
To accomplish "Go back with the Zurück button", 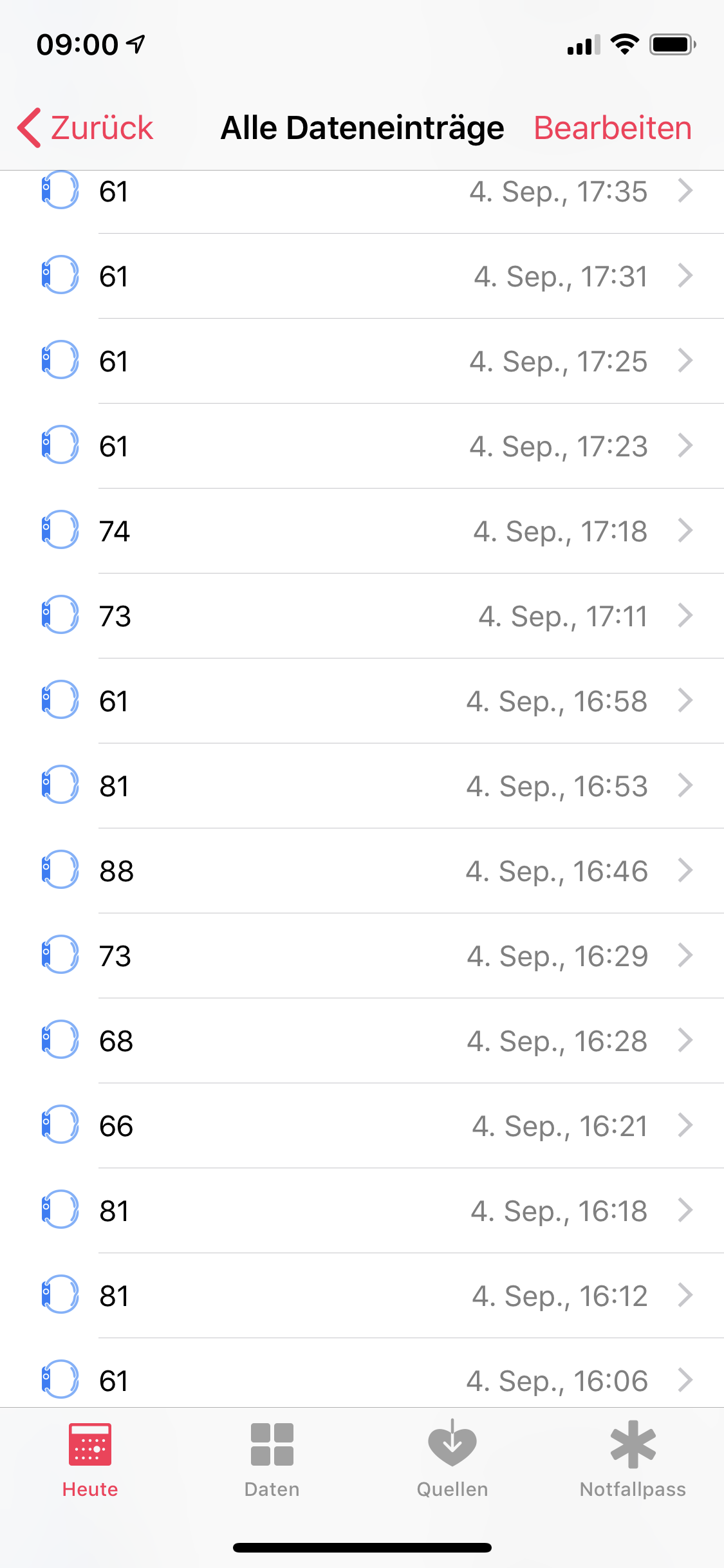I will point(86,127).
